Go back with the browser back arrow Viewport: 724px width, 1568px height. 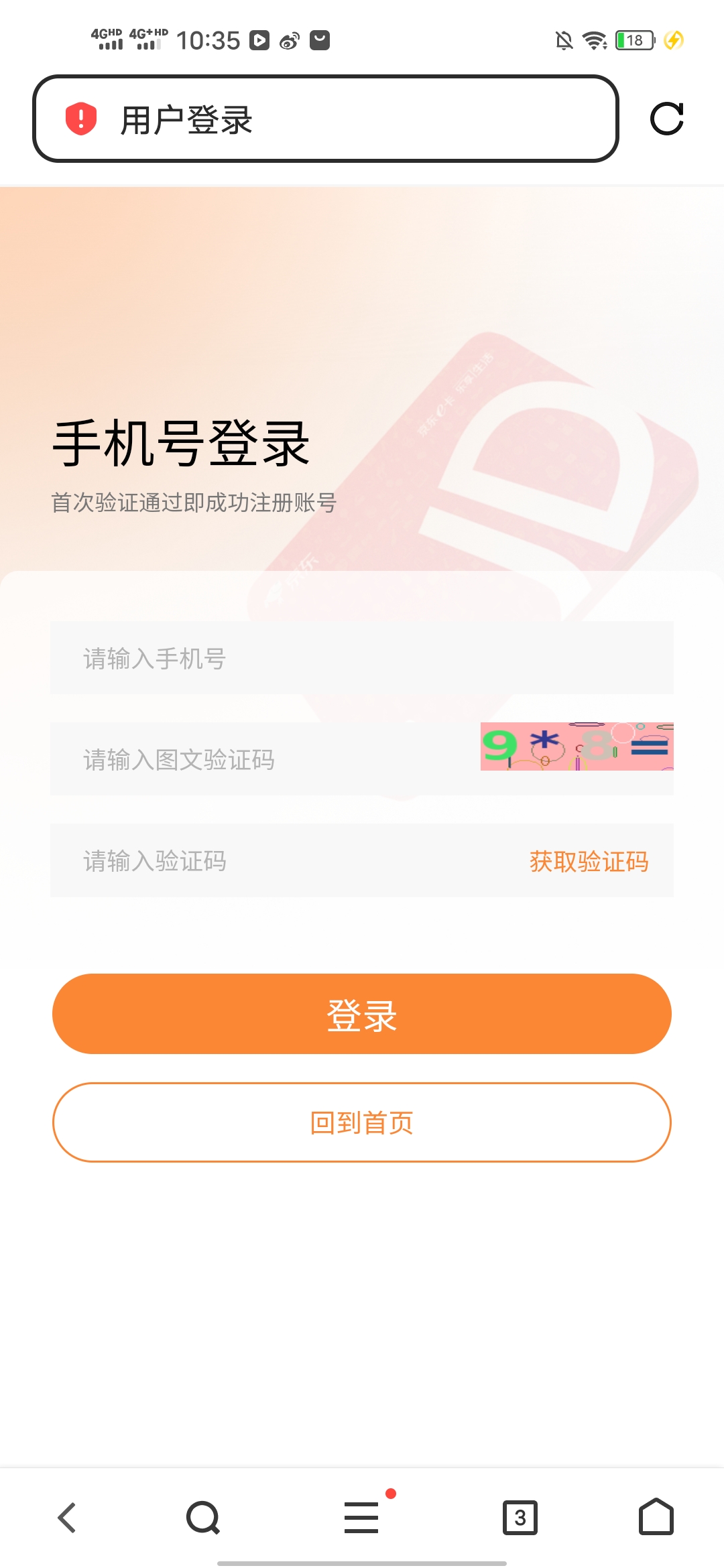pyautogui.click(x=67, y=1518)
